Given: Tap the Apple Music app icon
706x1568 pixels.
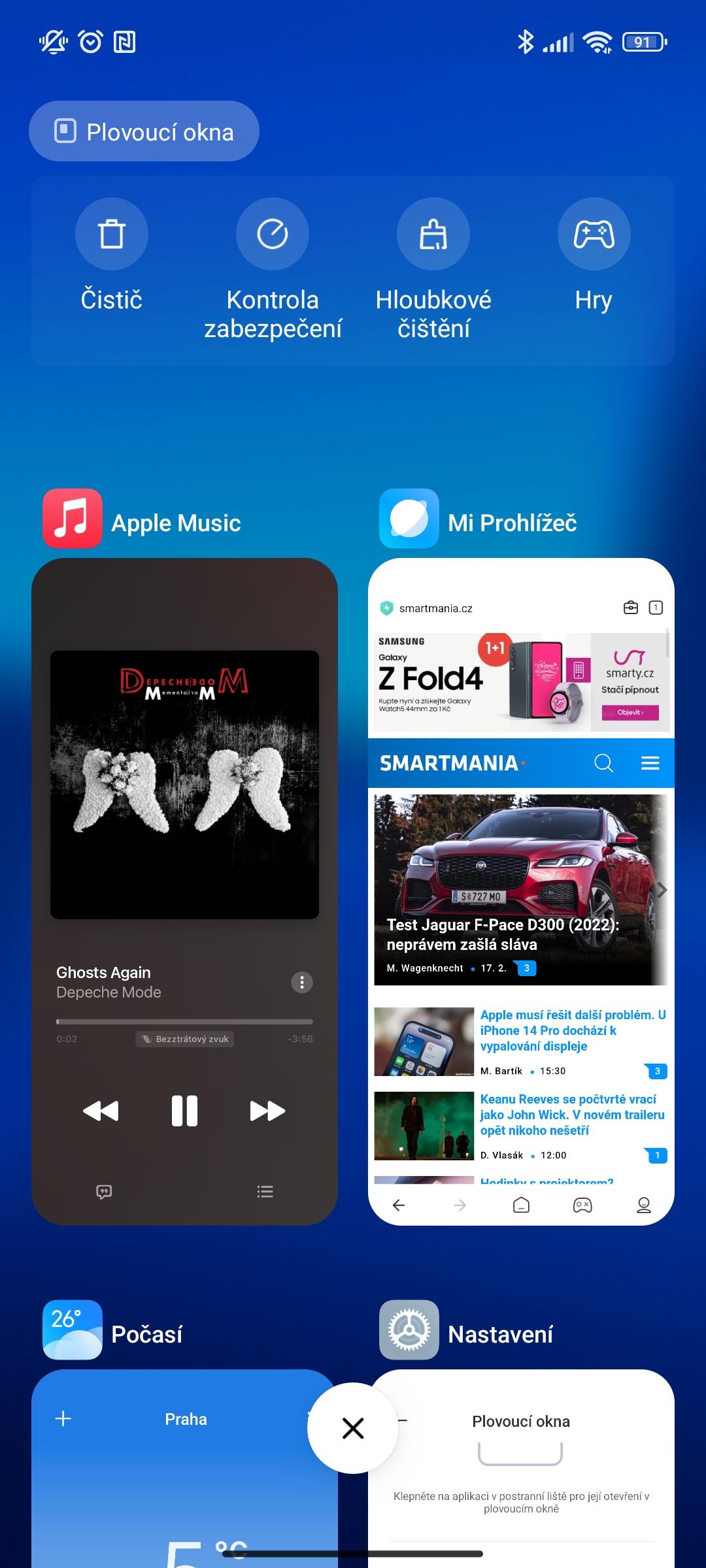Looking at the screenshot, I should click(73, 518).
